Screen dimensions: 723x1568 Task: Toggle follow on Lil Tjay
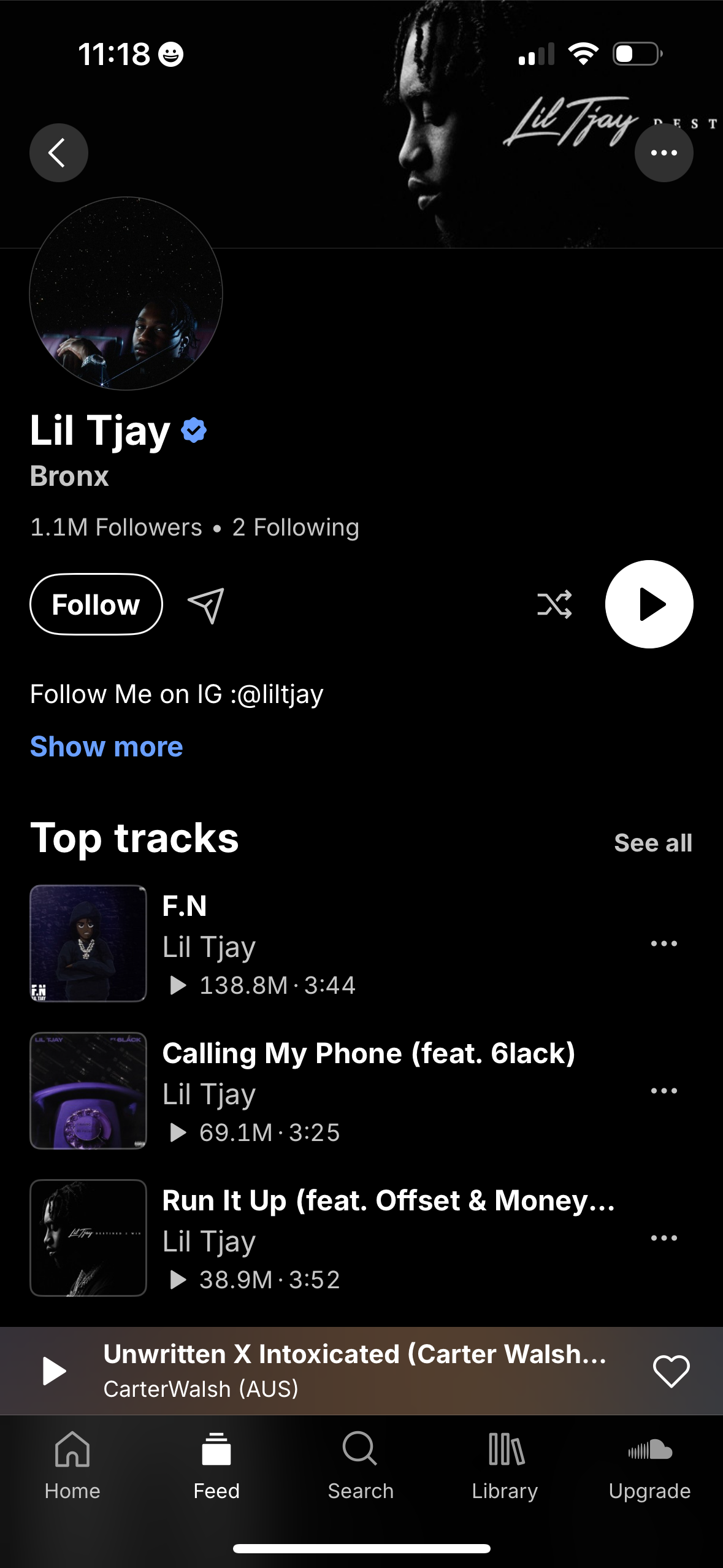coord(96,604)
